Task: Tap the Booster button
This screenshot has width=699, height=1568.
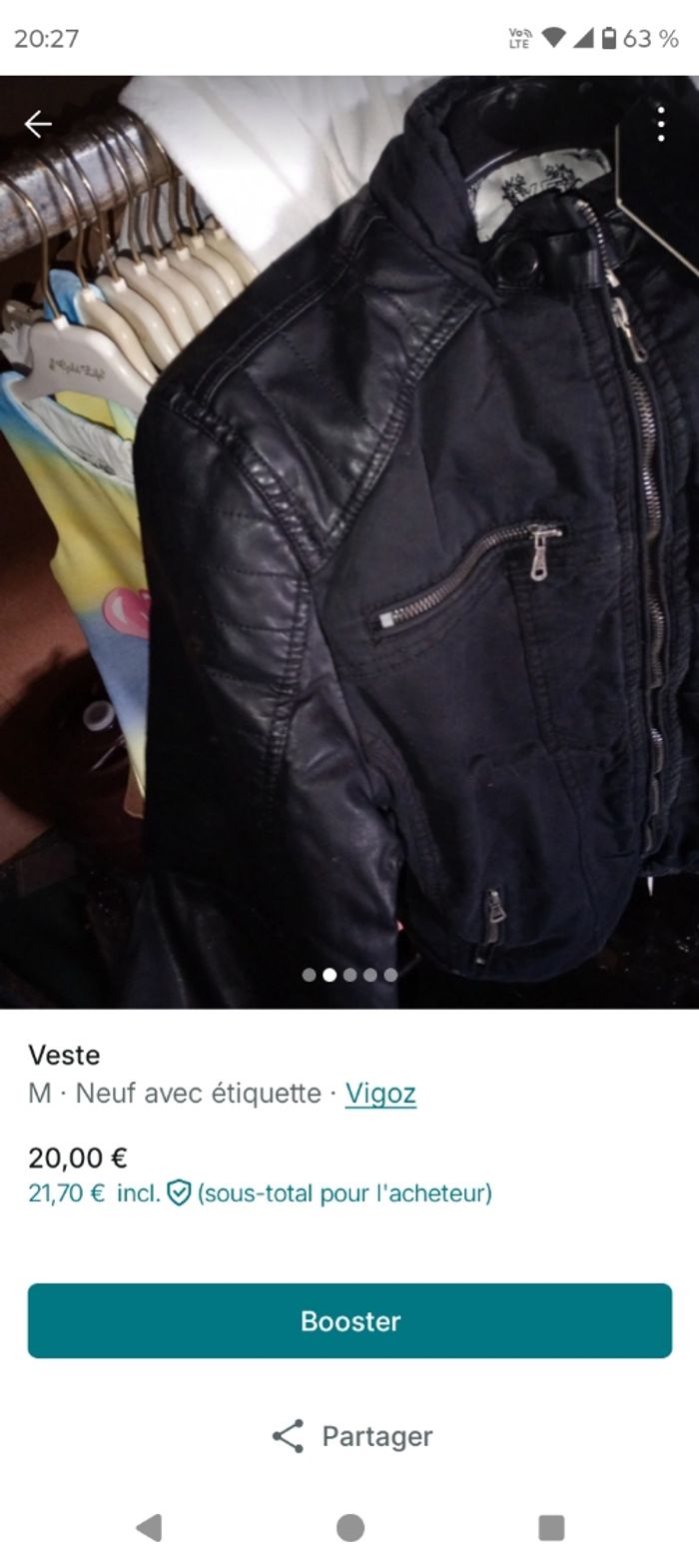Action: click(349, 1320)
